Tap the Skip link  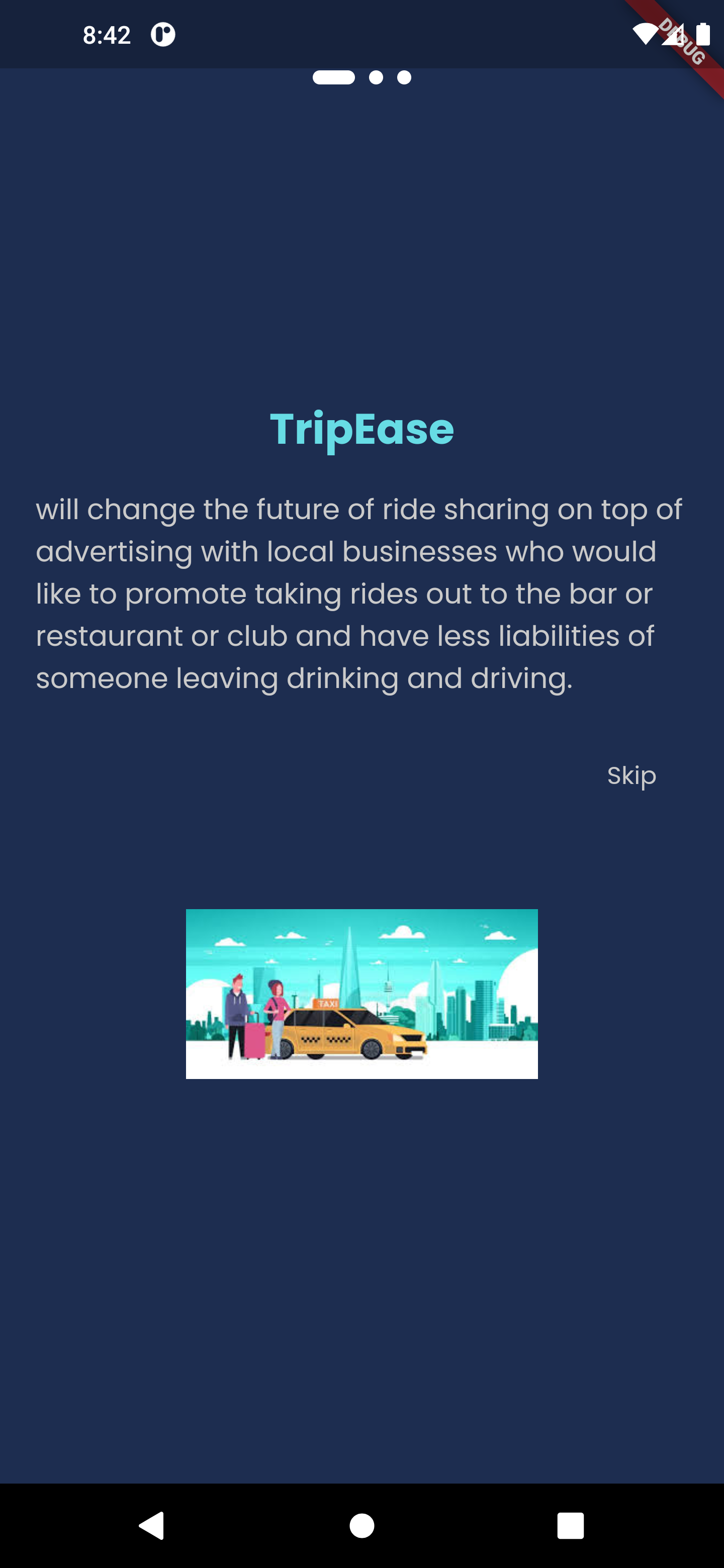[x=632, y=775]
